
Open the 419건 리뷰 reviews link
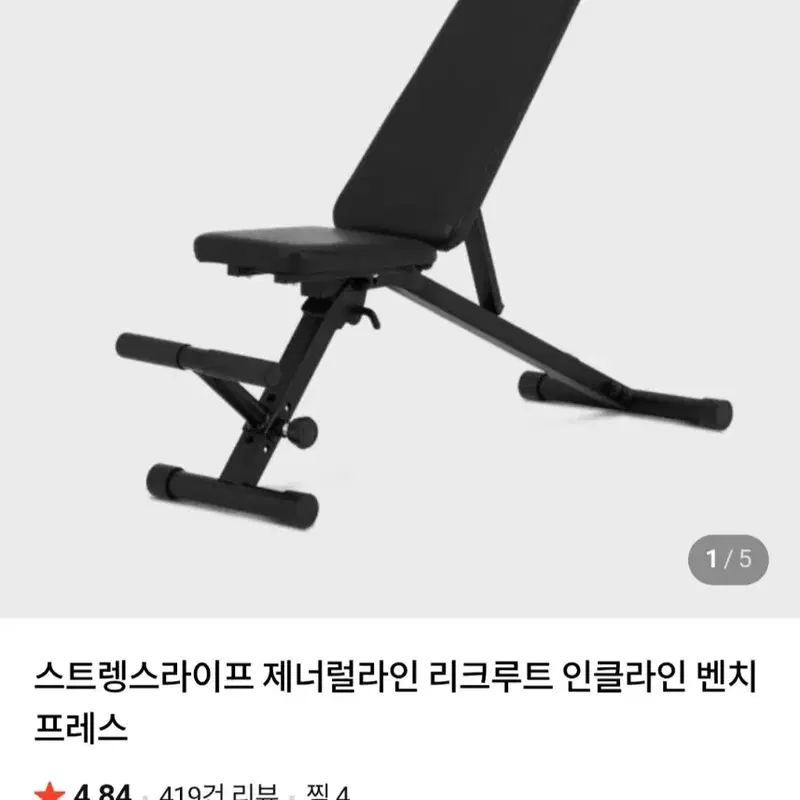pos(219,792)
